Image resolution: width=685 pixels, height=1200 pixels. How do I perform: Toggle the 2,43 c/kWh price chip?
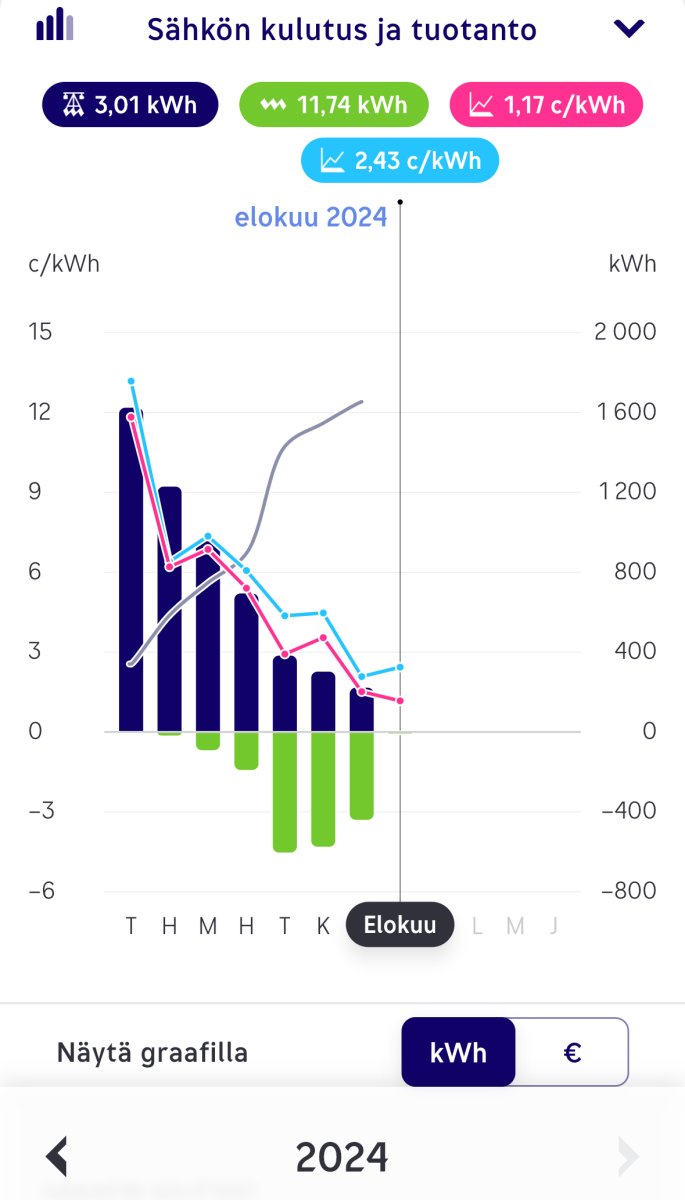point(400,160)
